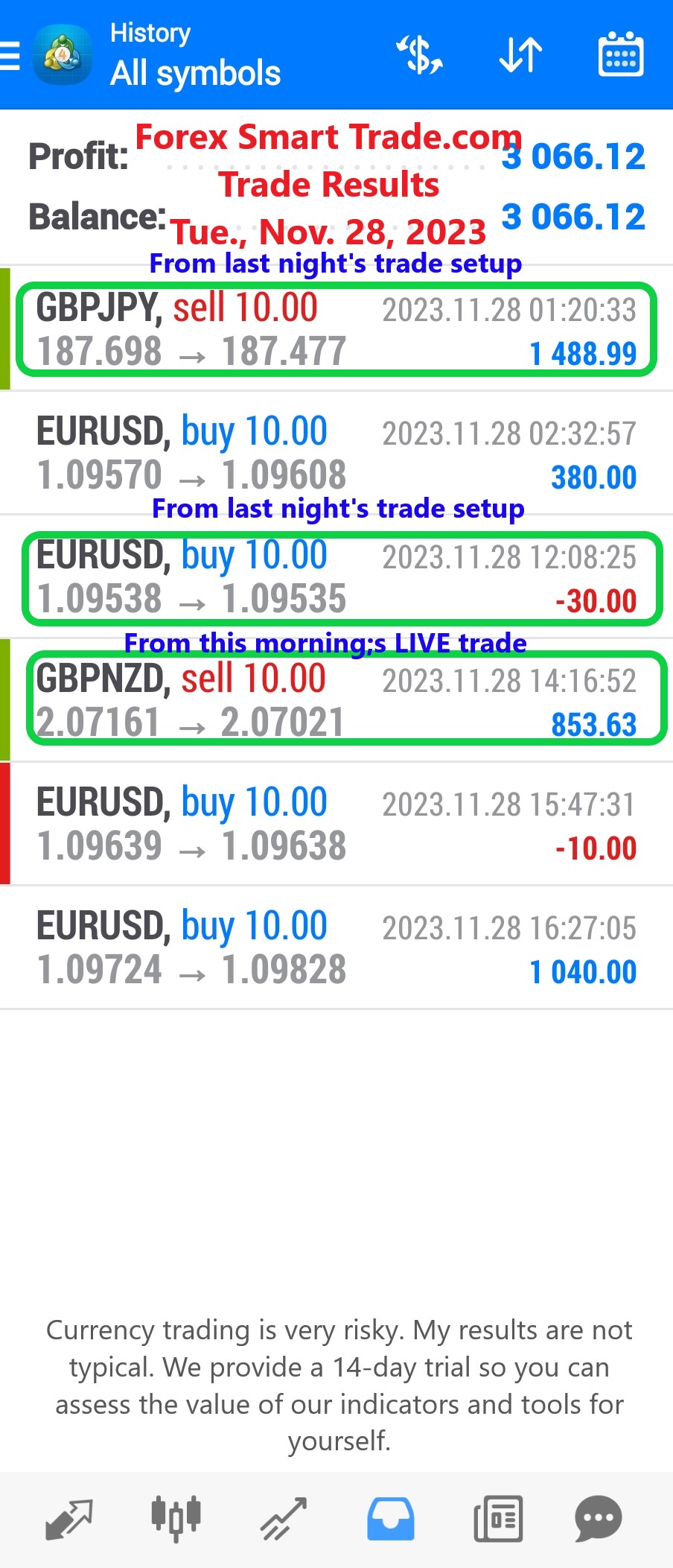This screenshot has height=1568, width=673.
Task: Filter history by symbol with the dollar icon
Action: [x=420, y=55]
